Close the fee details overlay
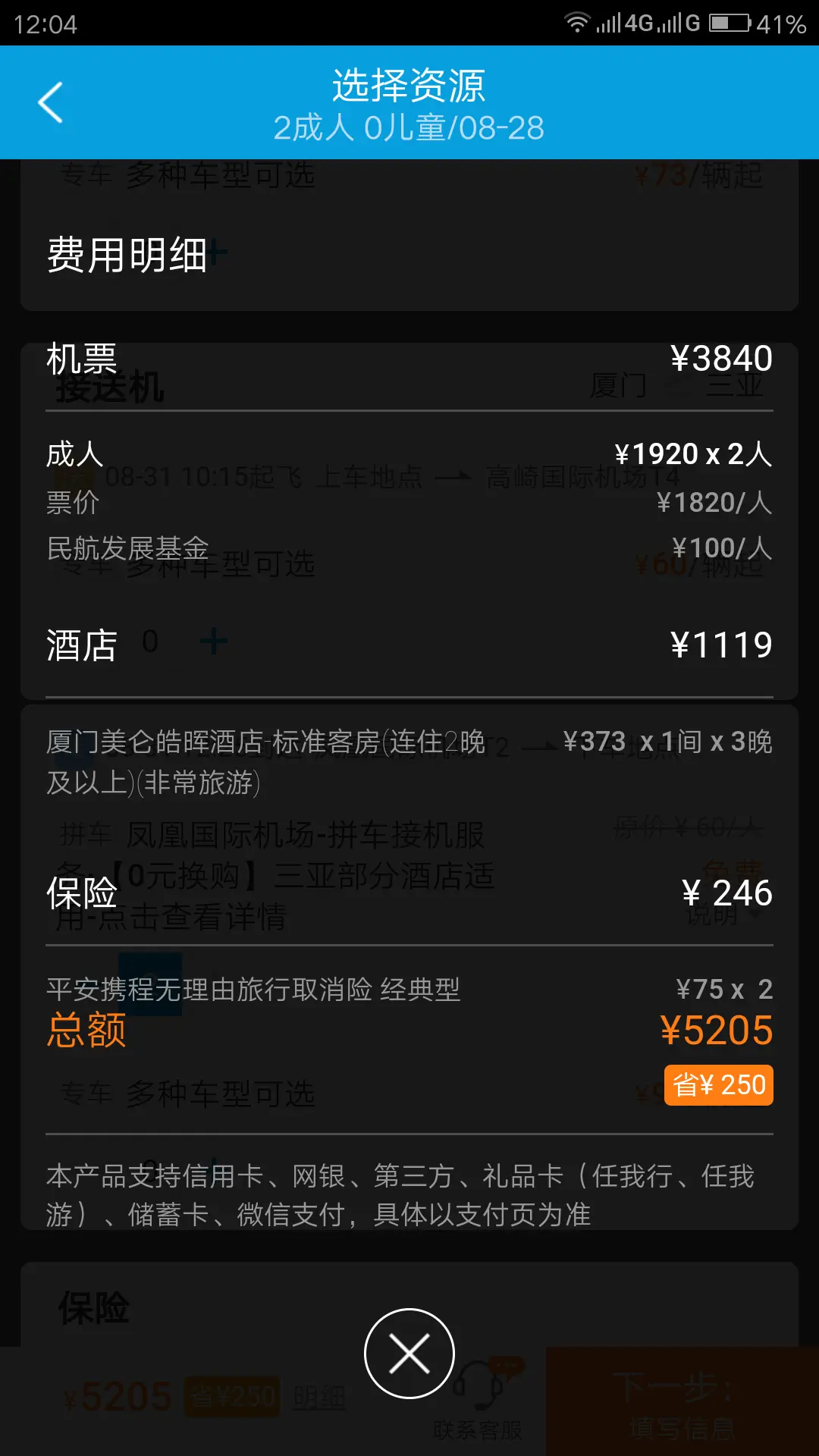Image resolution: width=819 pixels, height=1456 pixels. pos(409,1354)
